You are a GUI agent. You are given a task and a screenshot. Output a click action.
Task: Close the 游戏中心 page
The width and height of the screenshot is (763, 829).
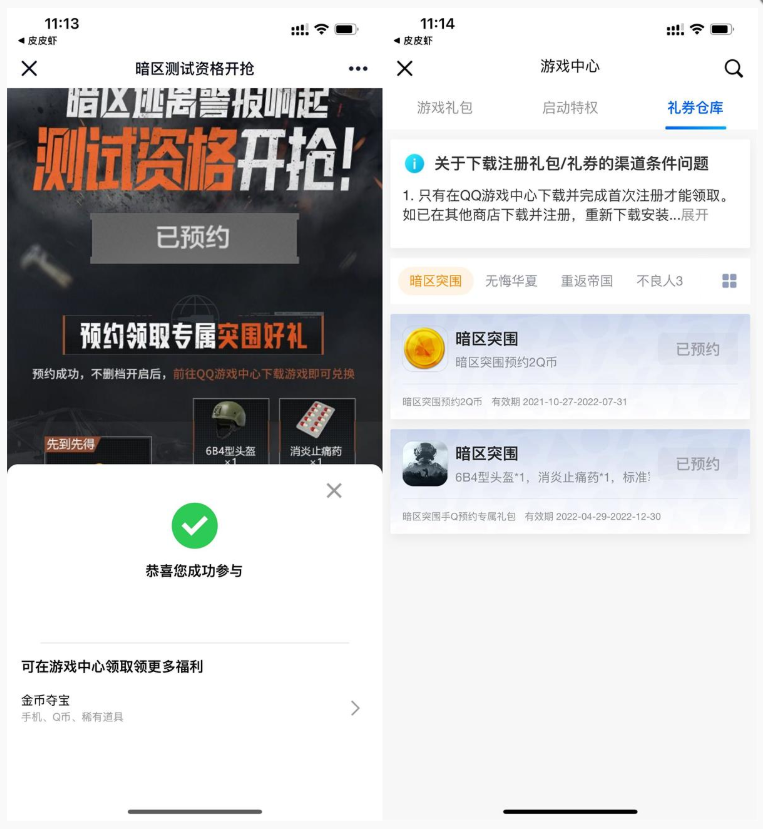[404, 68]
